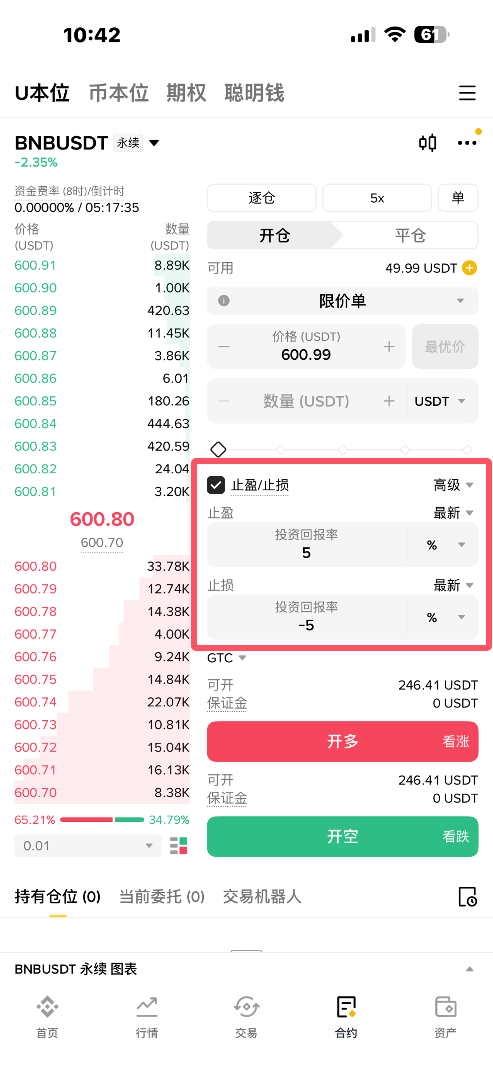Image resolution: width=493 pixels, height=1078 pixels.
Task: Uncheck the 止盈/止损 checkbox
Action: (x=216, y=485)
